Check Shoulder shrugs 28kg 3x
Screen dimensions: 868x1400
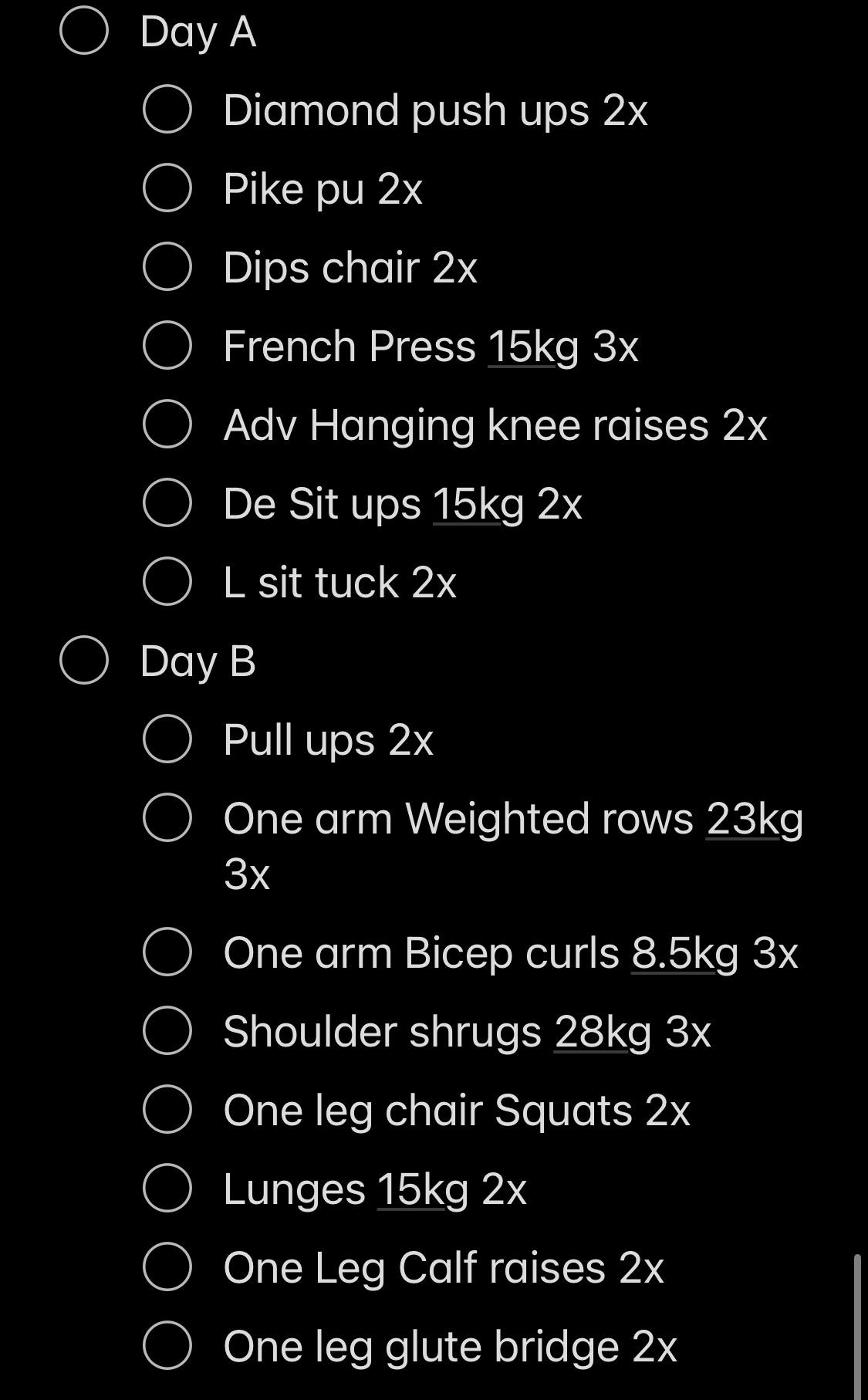(167, 1031)
